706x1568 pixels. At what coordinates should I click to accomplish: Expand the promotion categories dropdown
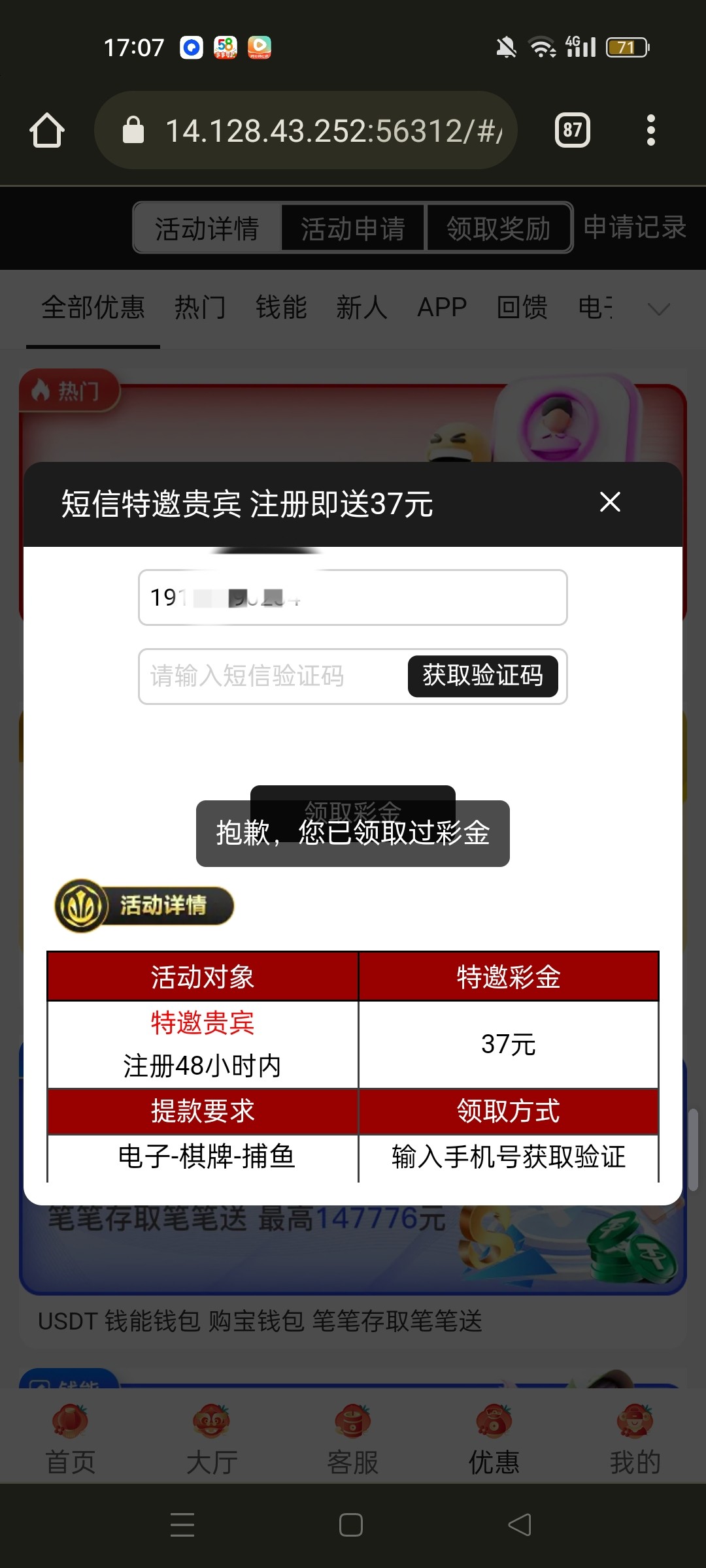[658, 308]
